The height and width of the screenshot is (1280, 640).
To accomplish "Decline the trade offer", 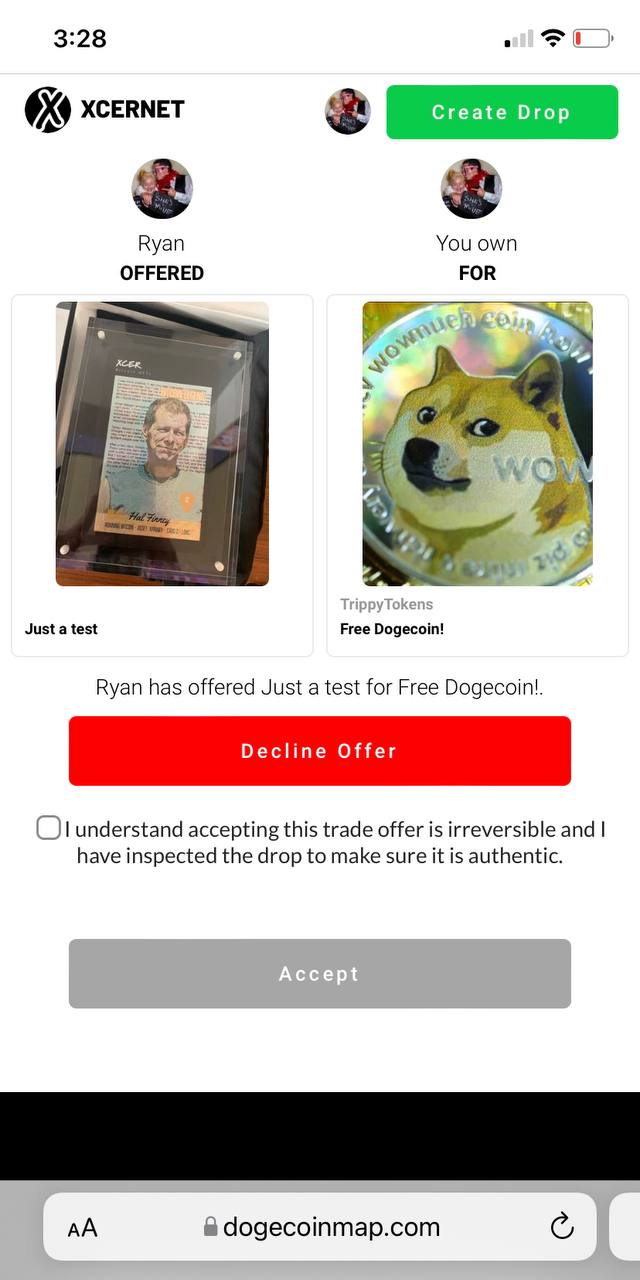I will 320,751.
